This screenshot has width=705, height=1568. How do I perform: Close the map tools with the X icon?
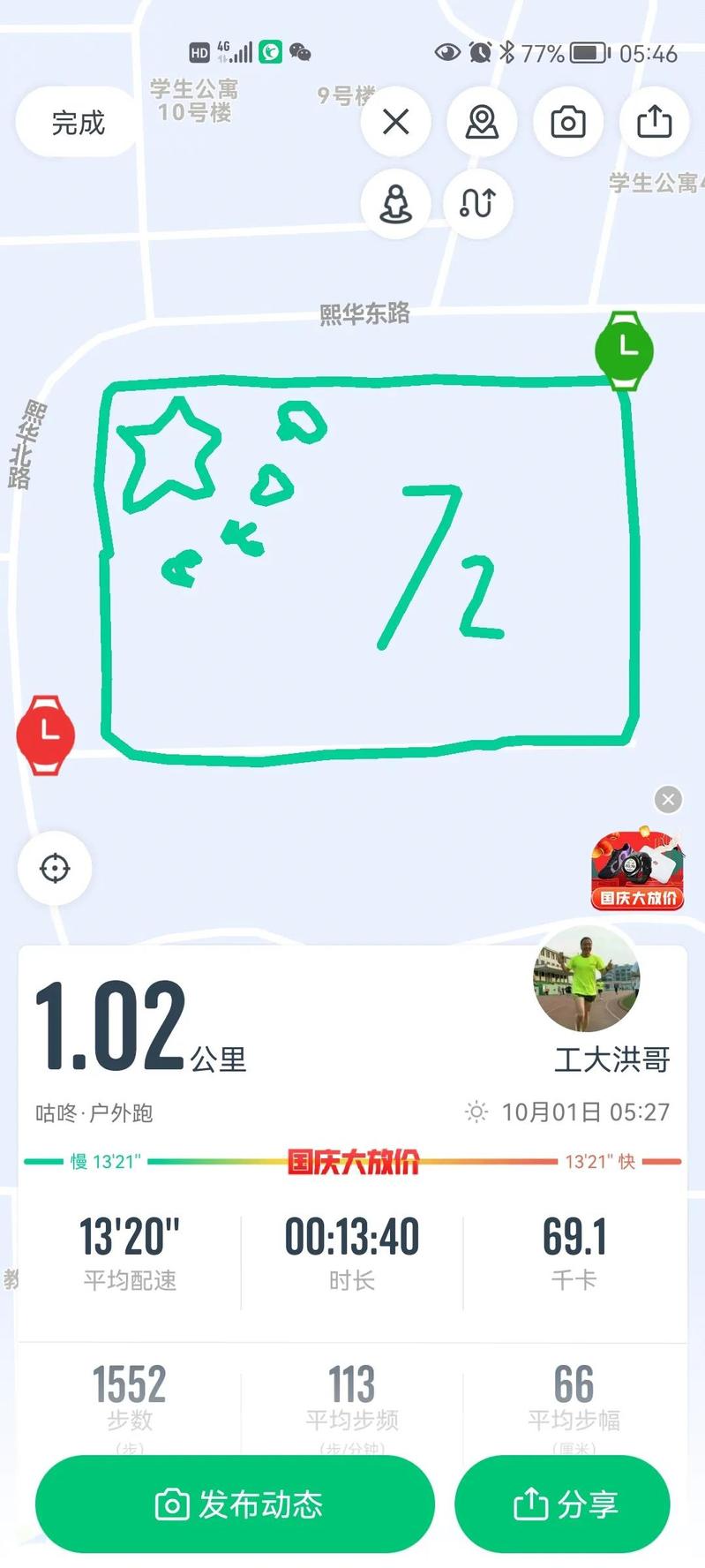click(x=396, y=122)
